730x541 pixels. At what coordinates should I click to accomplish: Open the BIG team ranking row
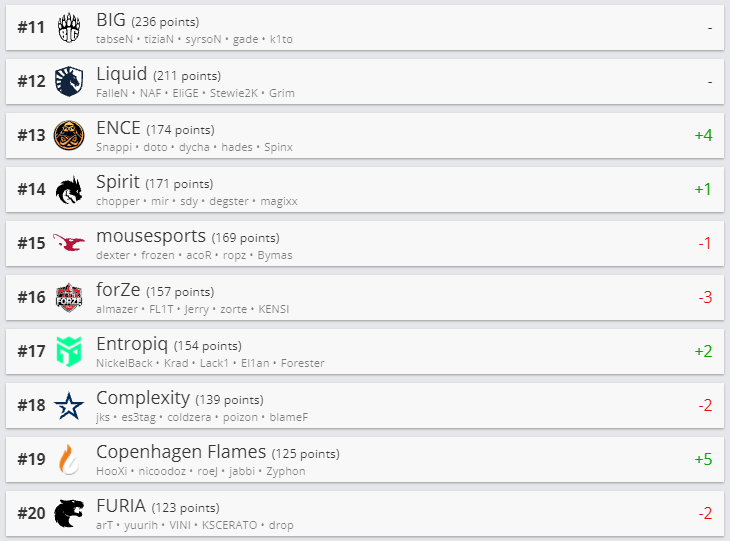pos(364,28)
